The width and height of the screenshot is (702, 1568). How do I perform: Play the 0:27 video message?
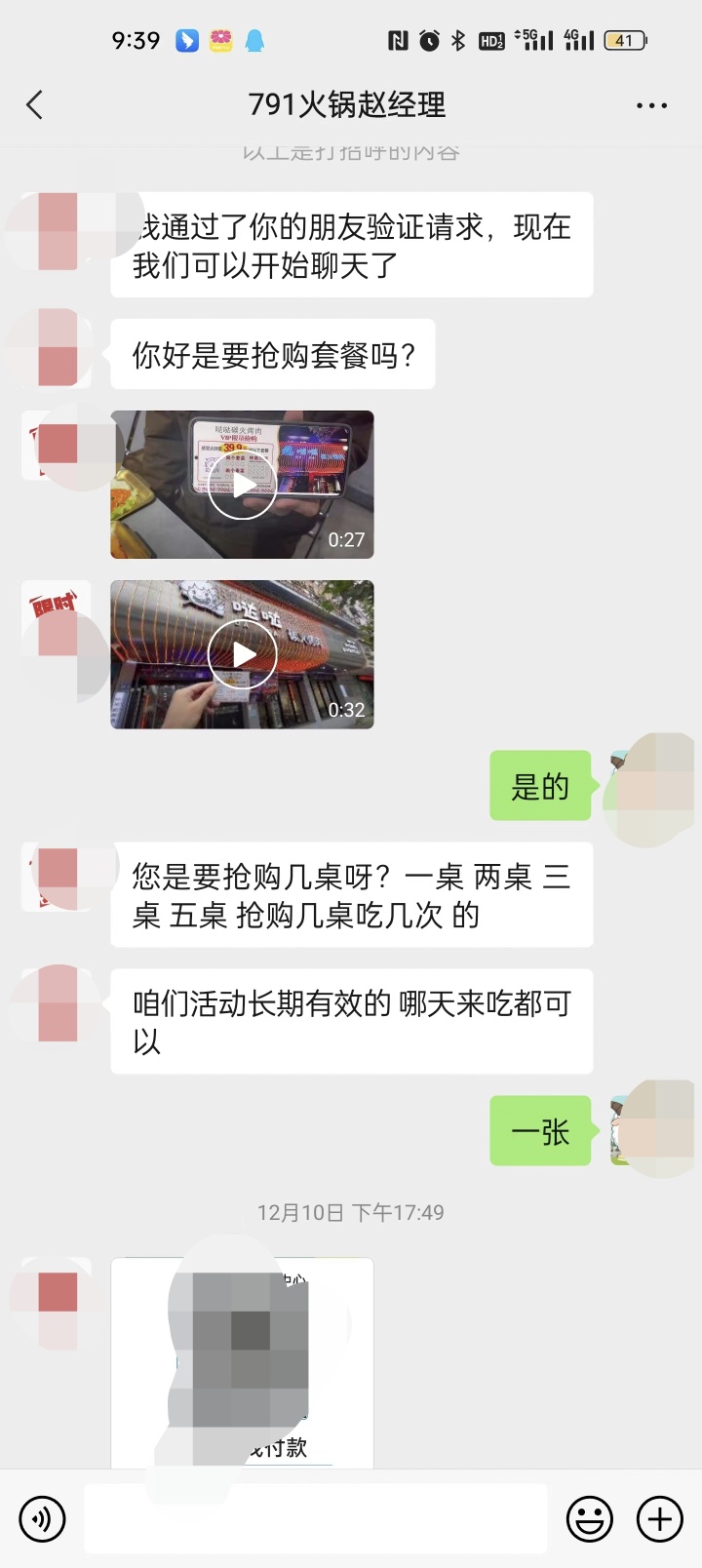click(242, 485)
